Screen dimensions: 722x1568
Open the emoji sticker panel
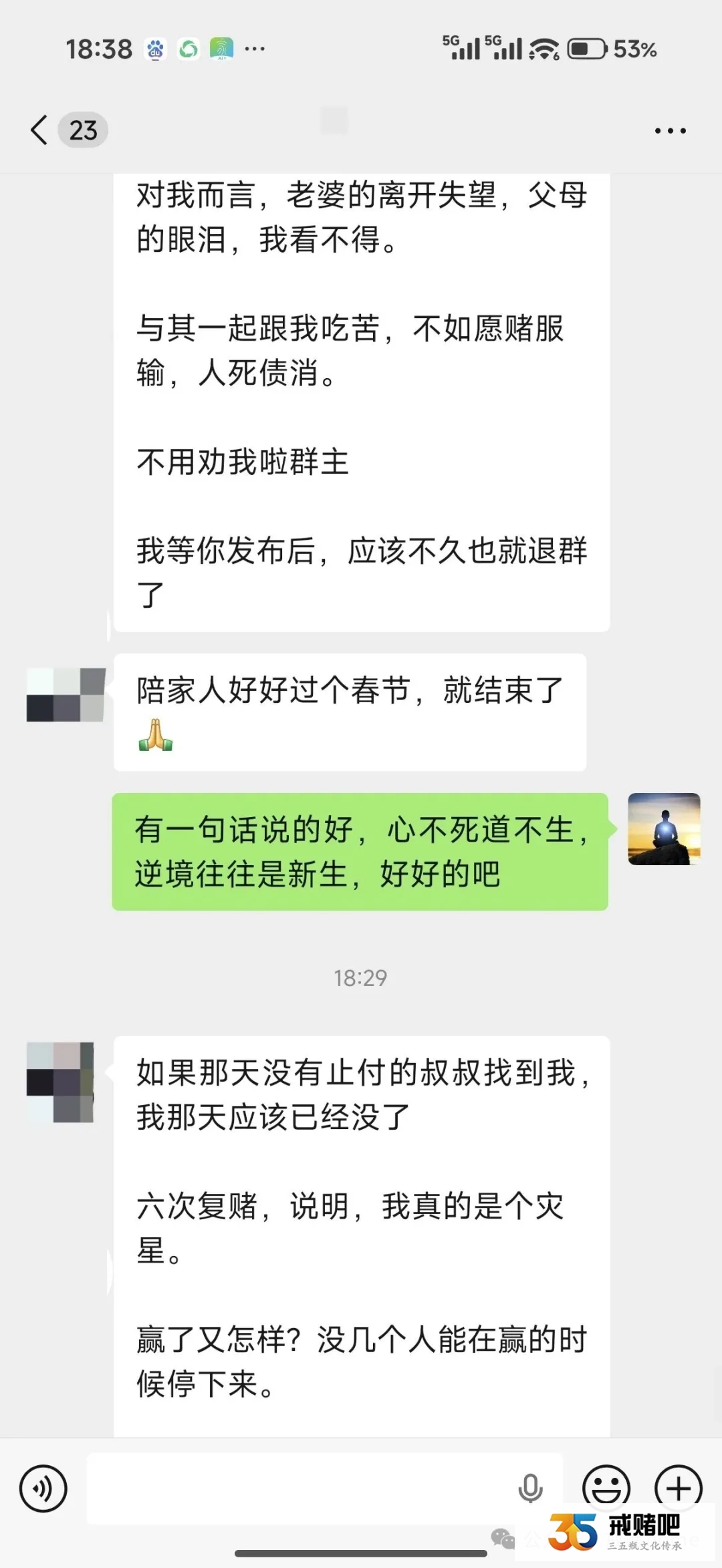[x=606, y=1487]
